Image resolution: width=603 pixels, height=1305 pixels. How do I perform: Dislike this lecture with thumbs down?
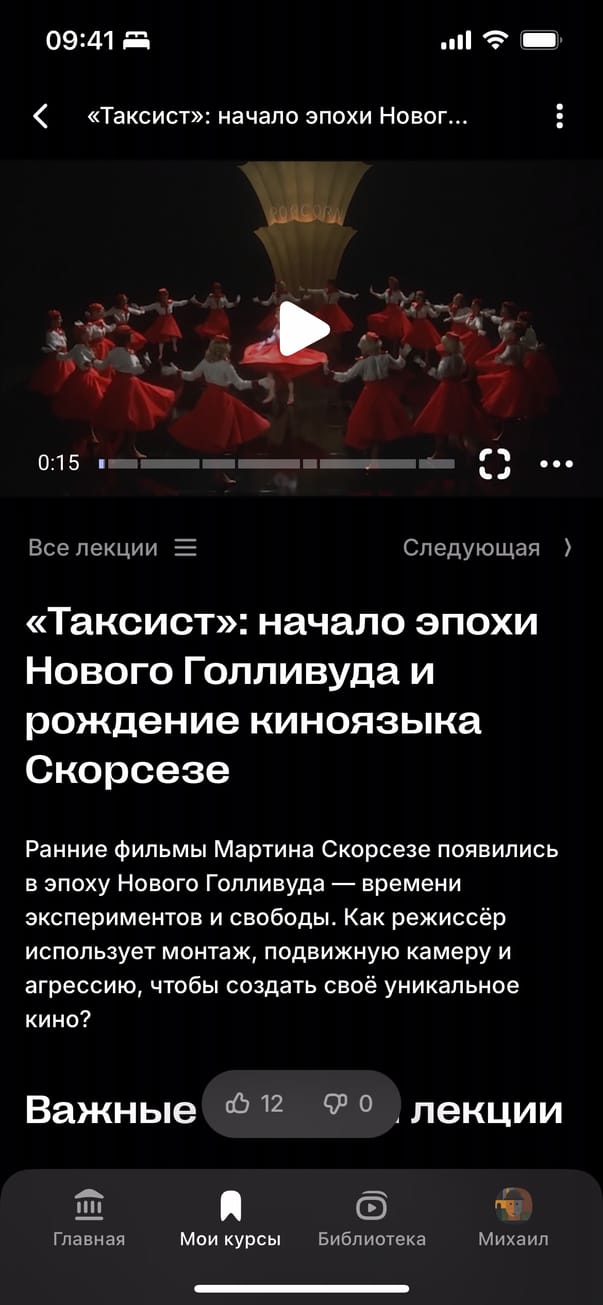[x=348, y=1104]
